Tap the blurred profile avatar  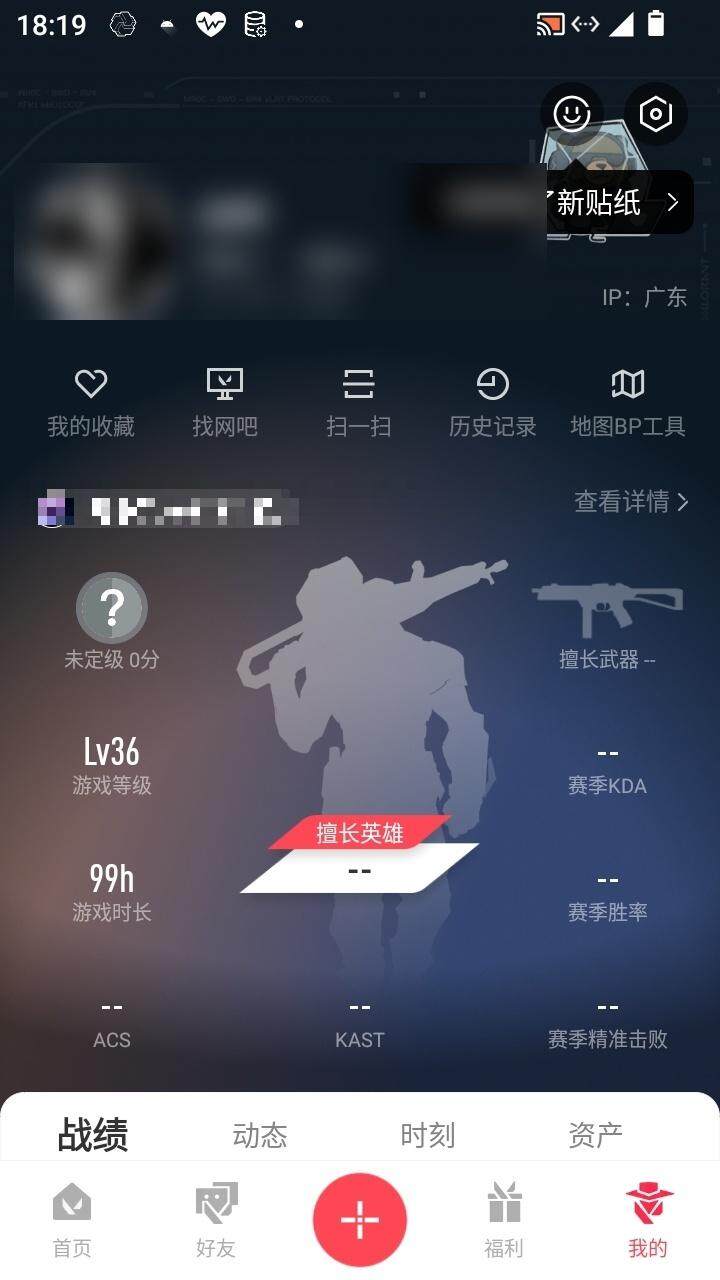pyautogui.click(x=95, y=240)
